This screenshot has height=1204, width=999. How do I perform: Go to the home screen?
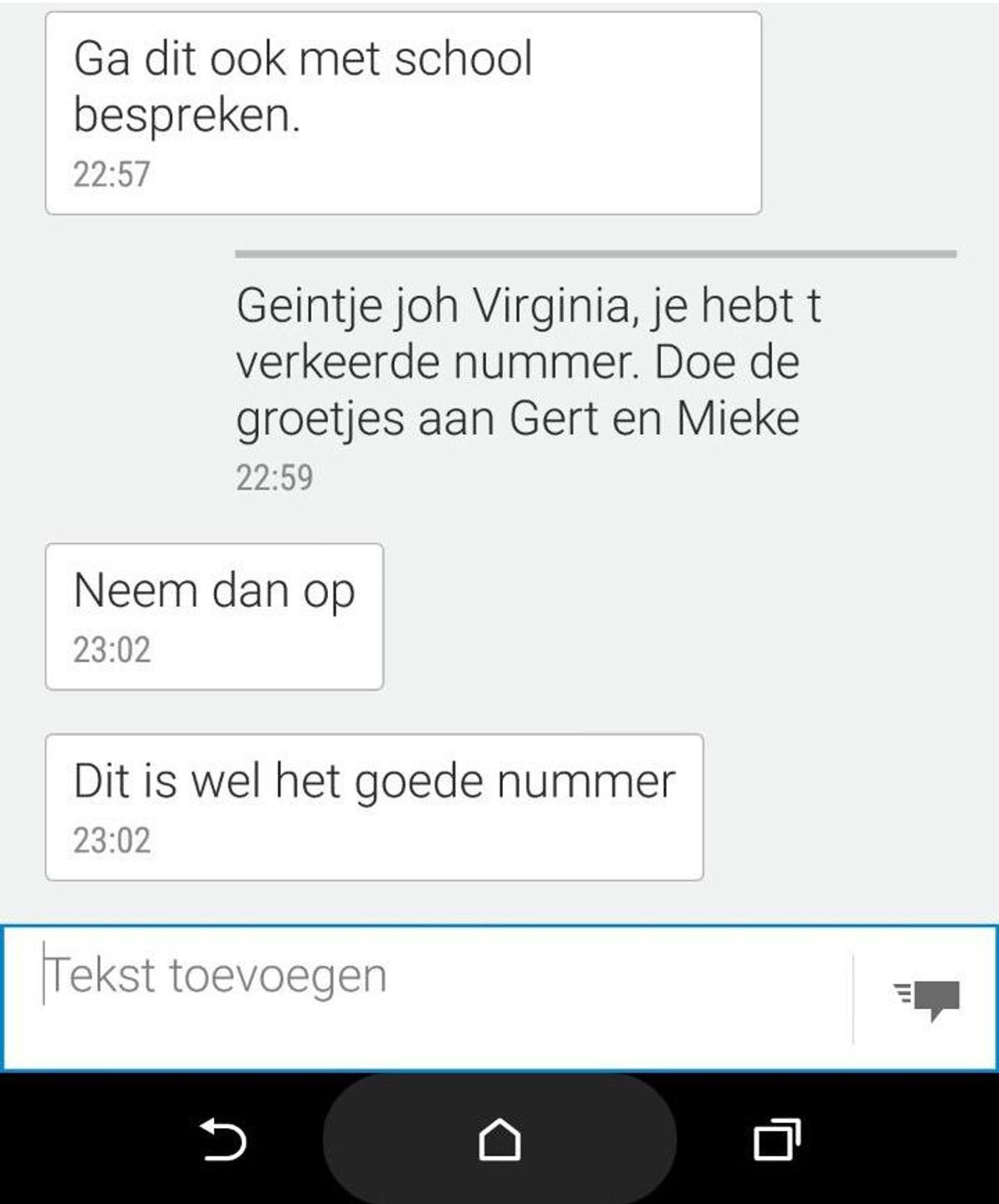[499, 1140]
